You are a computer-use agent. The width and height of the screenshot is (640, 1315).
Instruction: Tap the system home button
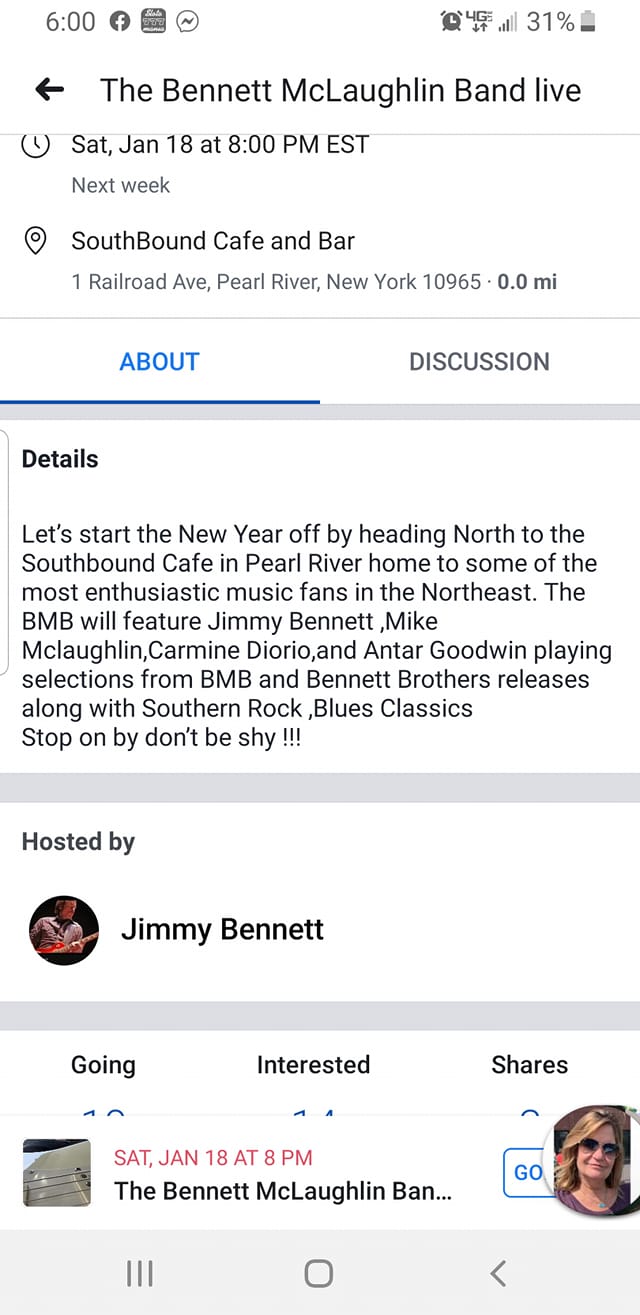coord(318,1273)
